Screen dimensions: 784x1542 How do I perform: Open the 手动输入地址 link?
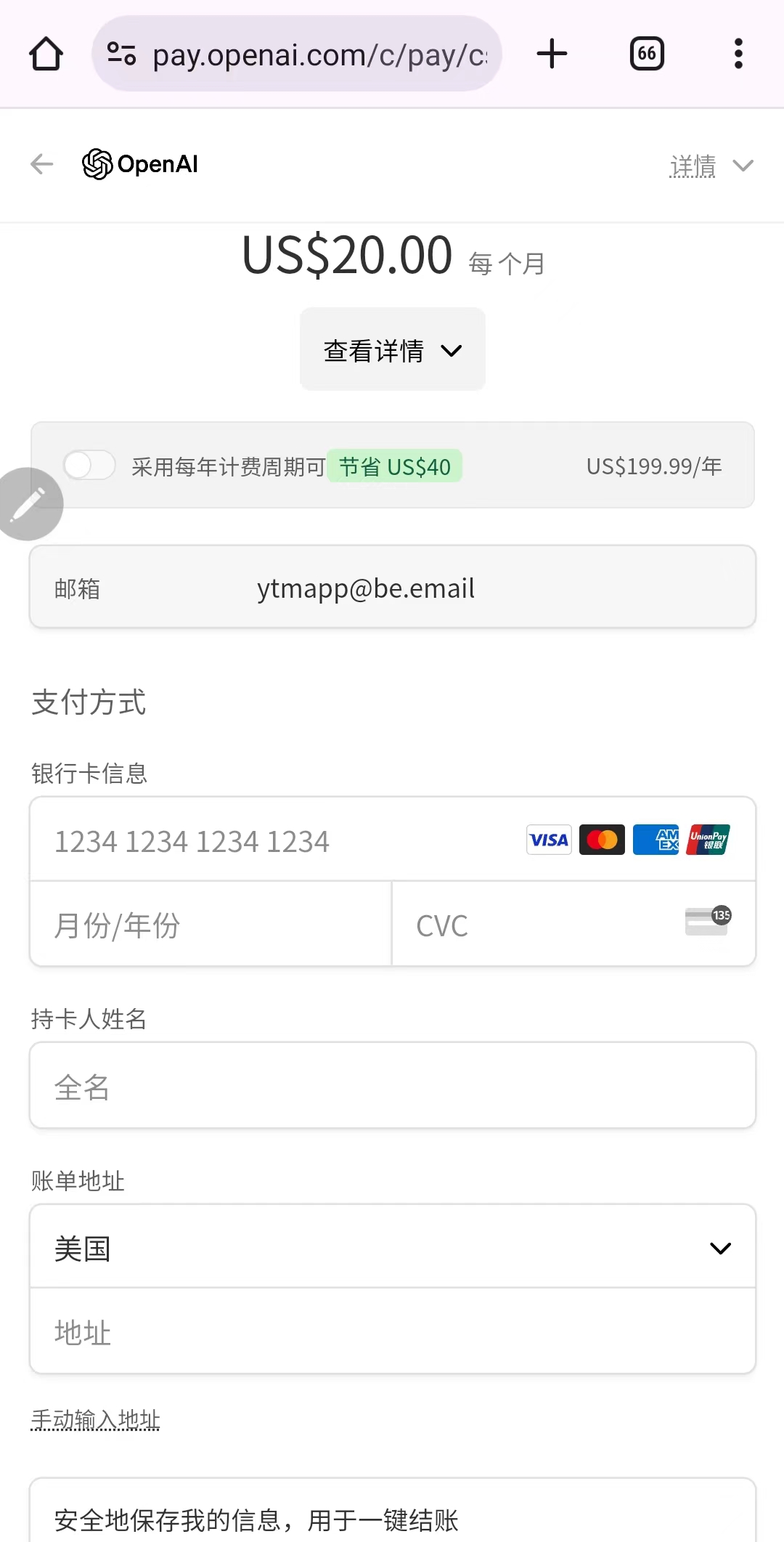click(x=95, y=1419)
